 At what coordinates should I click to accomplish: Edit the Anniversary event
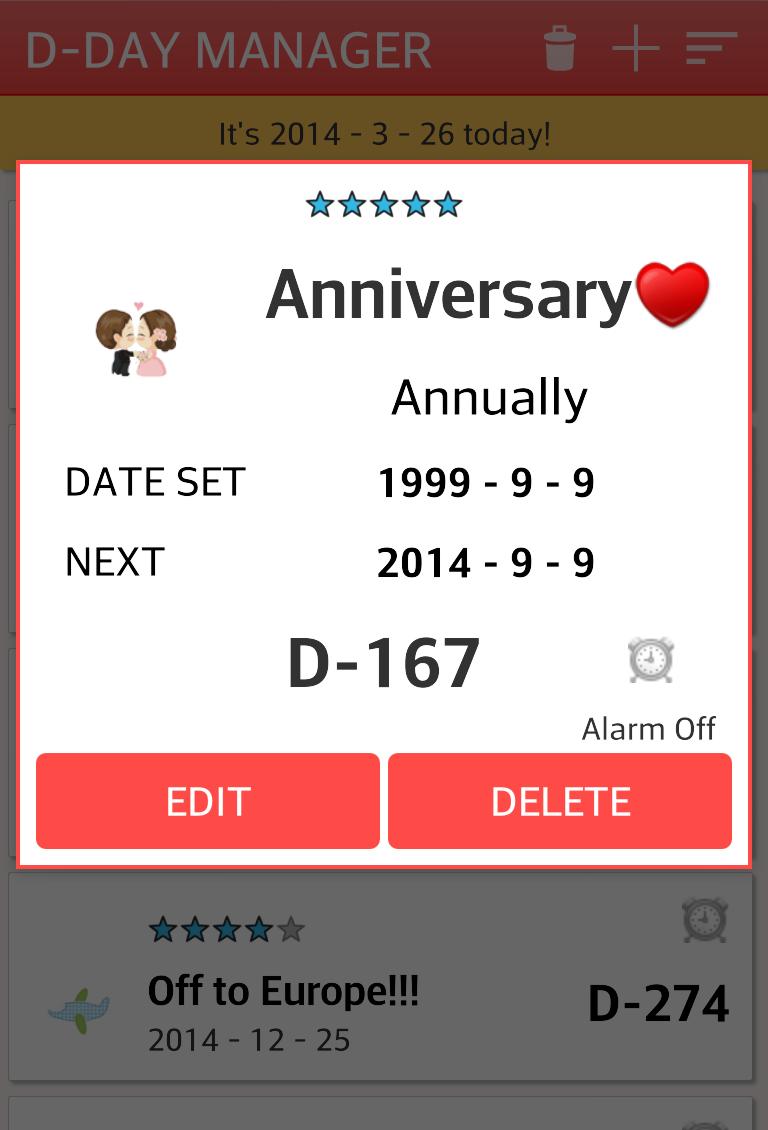click(207, 801)
